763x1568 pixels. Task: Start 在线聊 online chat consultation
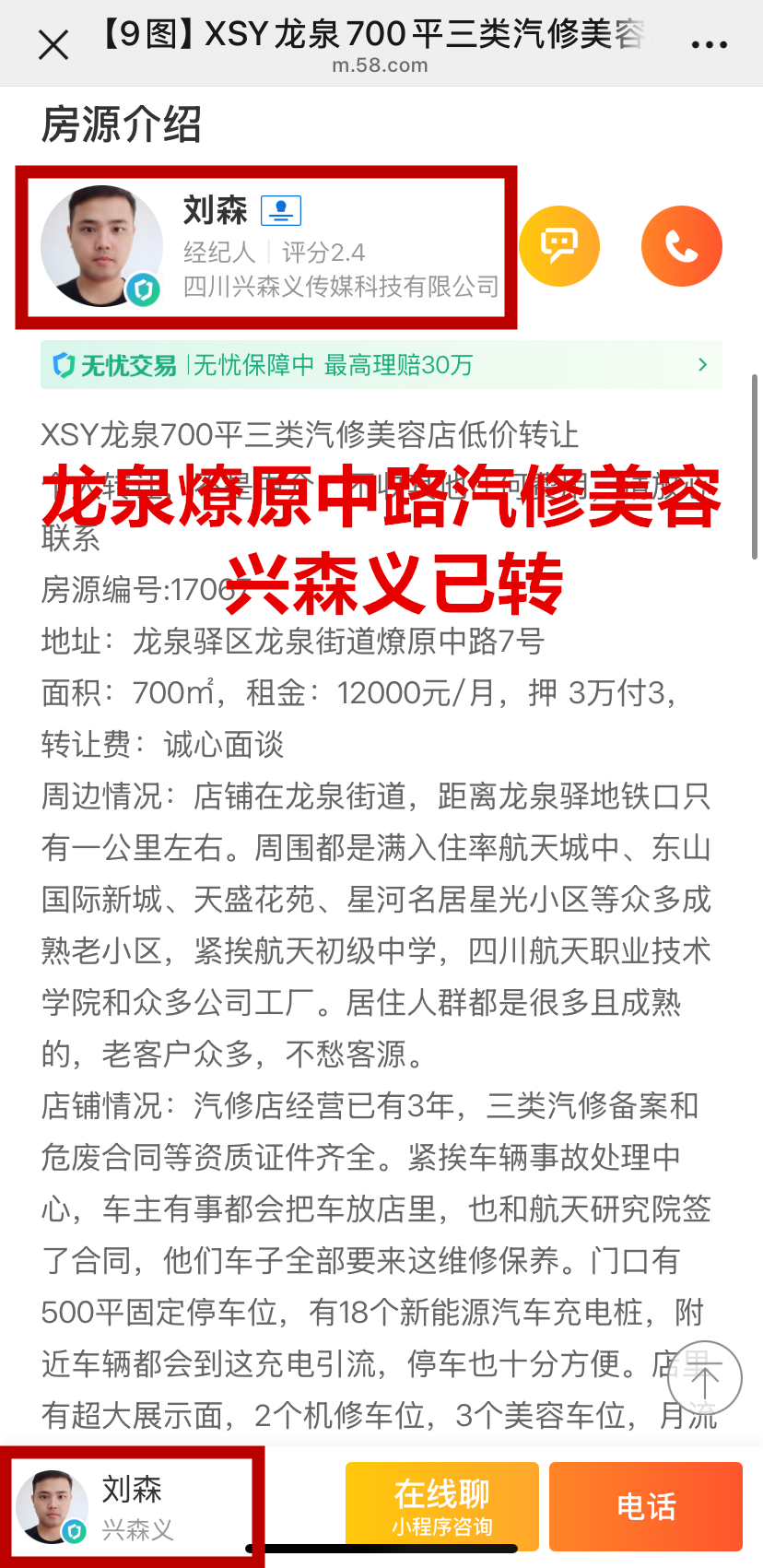[x=441, y=1506]
